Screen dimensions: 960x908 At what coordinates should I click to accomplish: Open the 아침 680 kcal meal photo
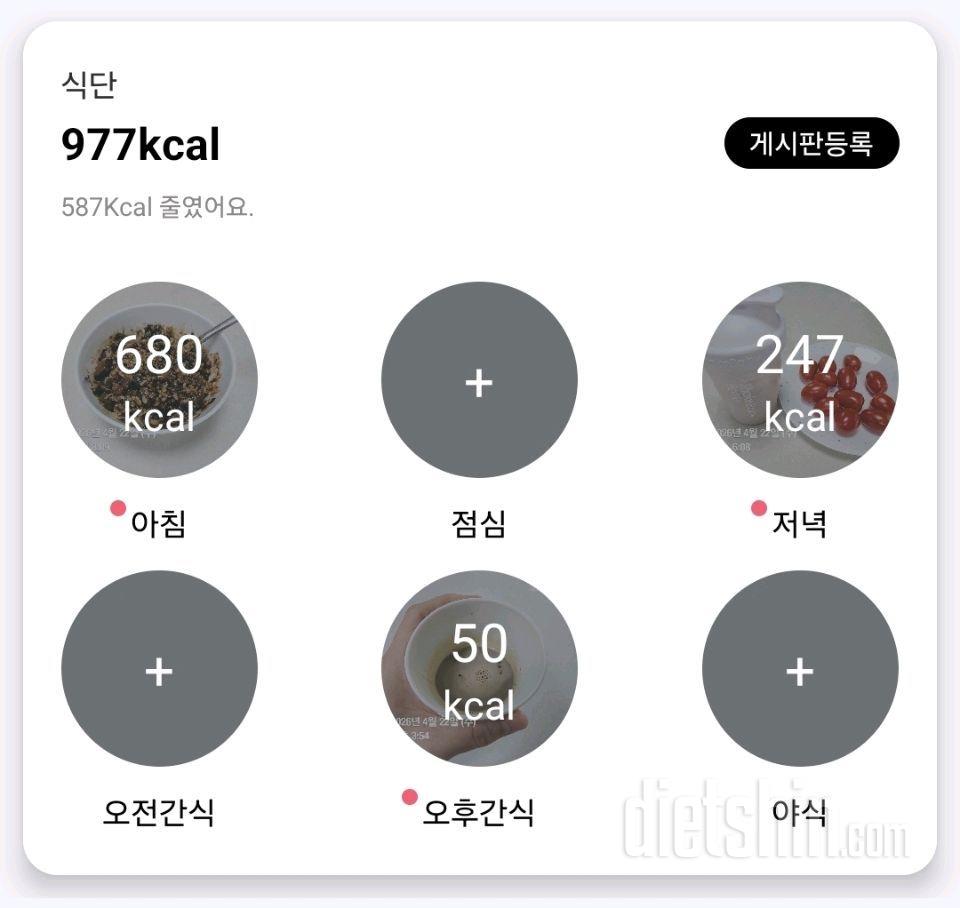point(159,380)
